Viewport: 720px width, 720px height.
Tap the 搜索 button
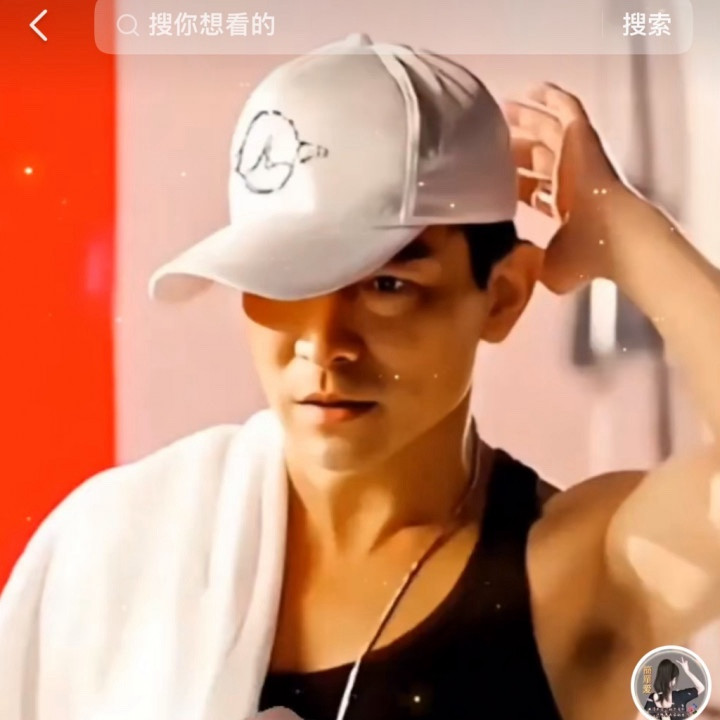646,25
